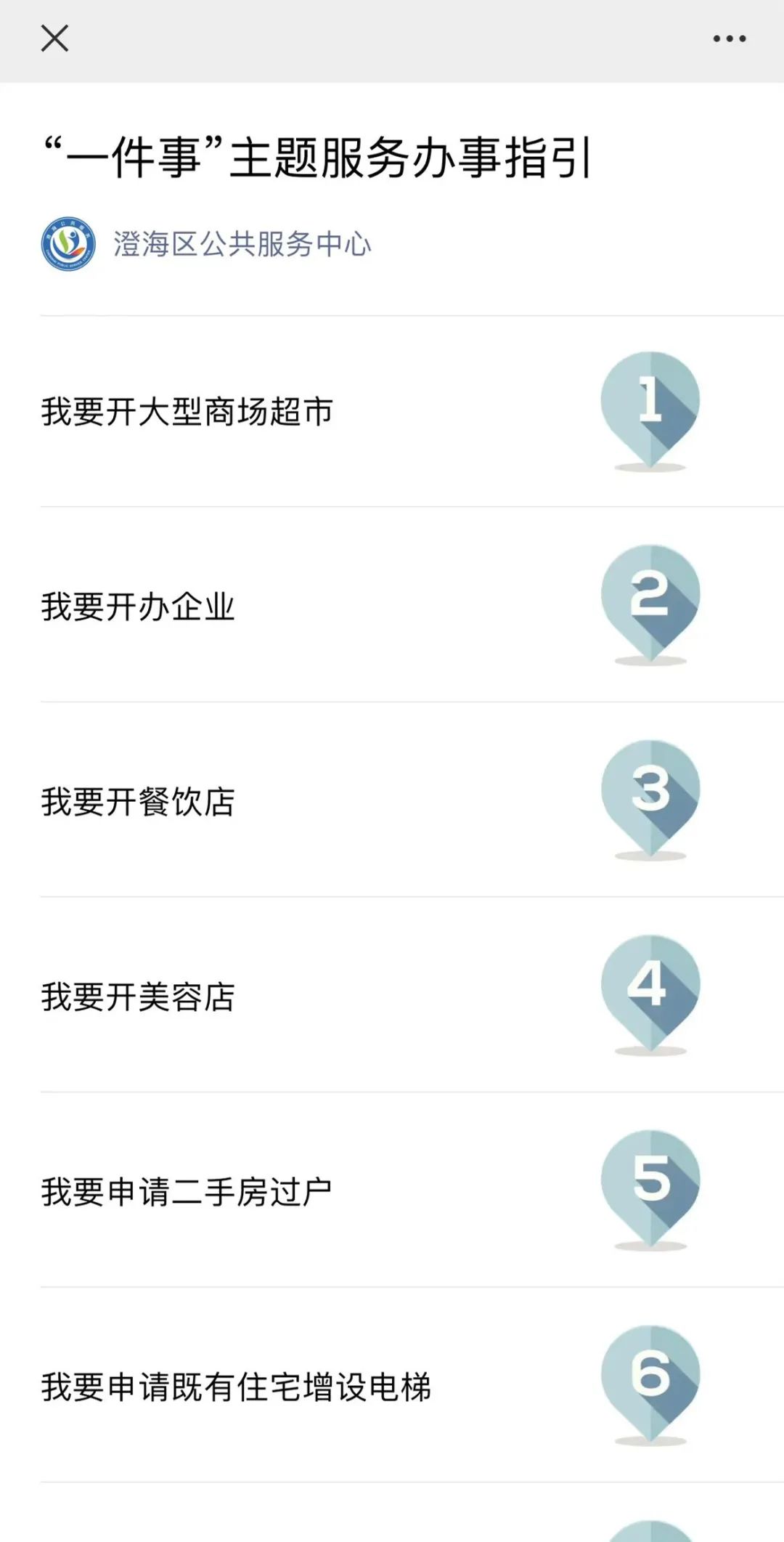Open the three-dot overflow menu
784x1542 pixels.
tap(729, 38)
